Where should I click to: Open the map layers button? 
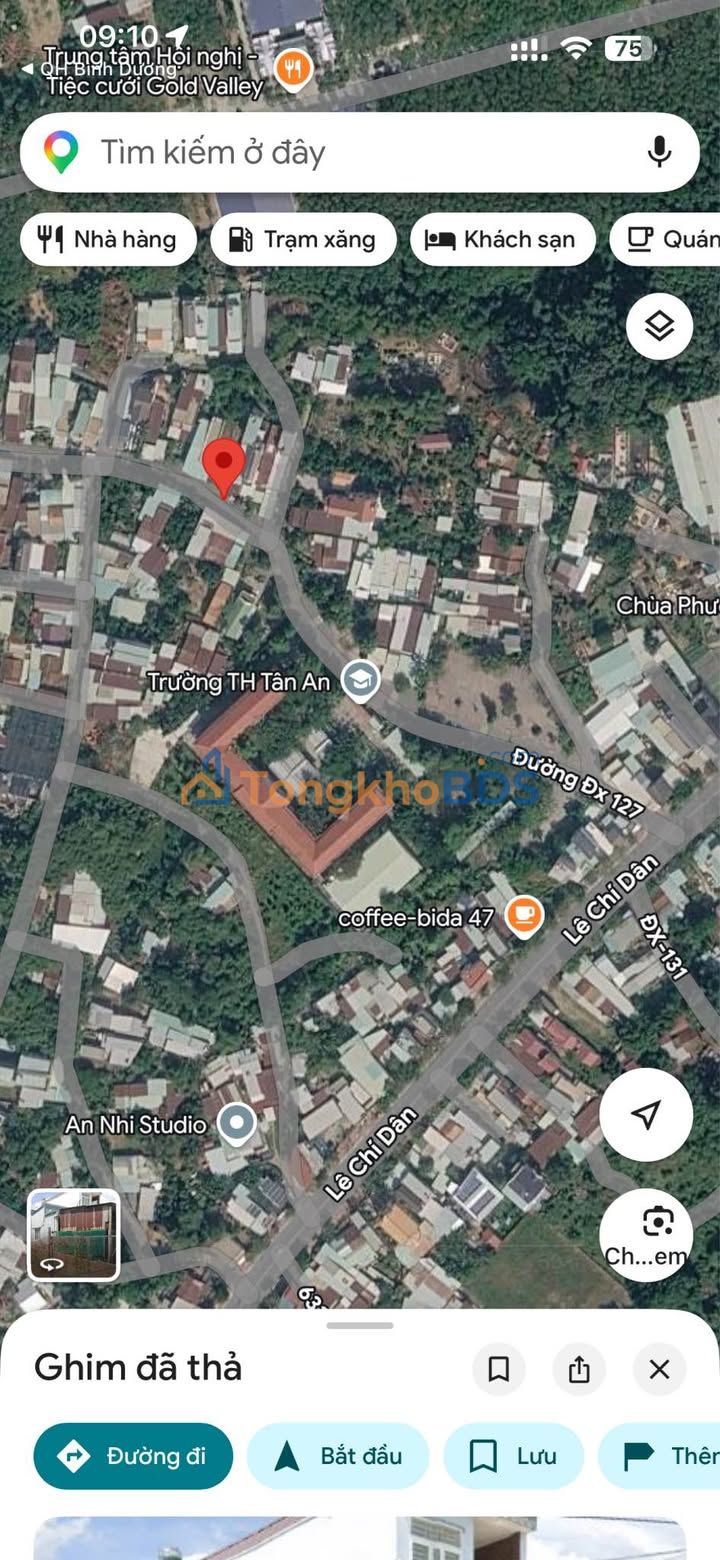pos(659,326)
